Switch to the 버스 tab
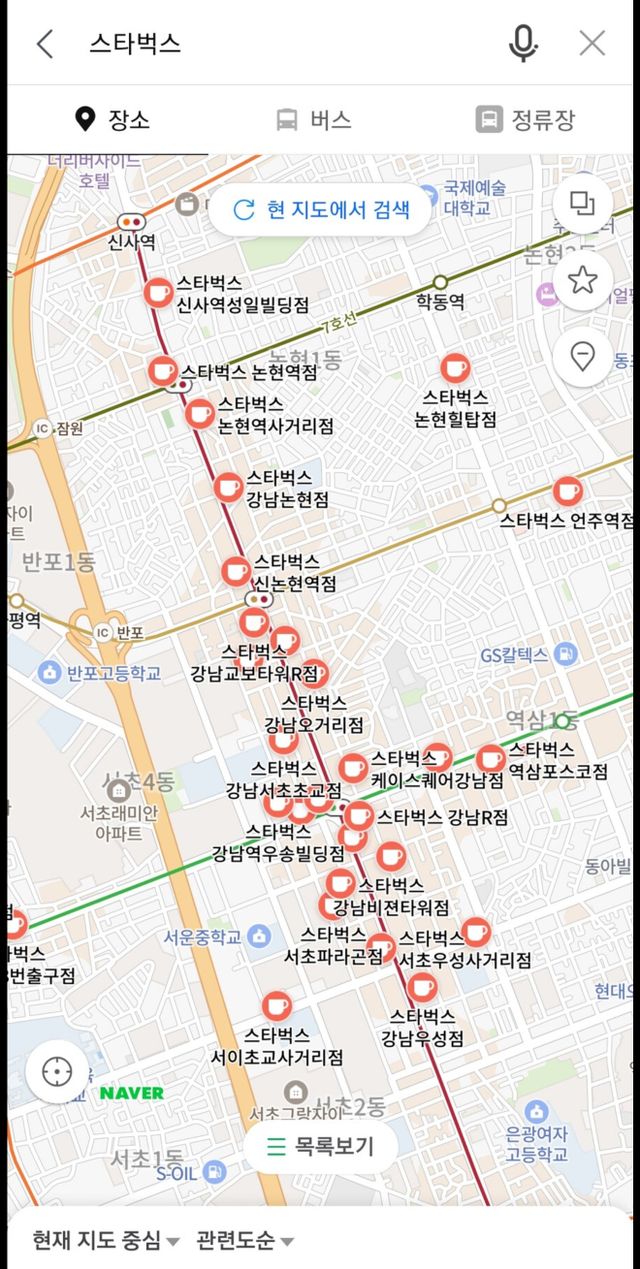The image size is (640, 1269). point(313,121)
